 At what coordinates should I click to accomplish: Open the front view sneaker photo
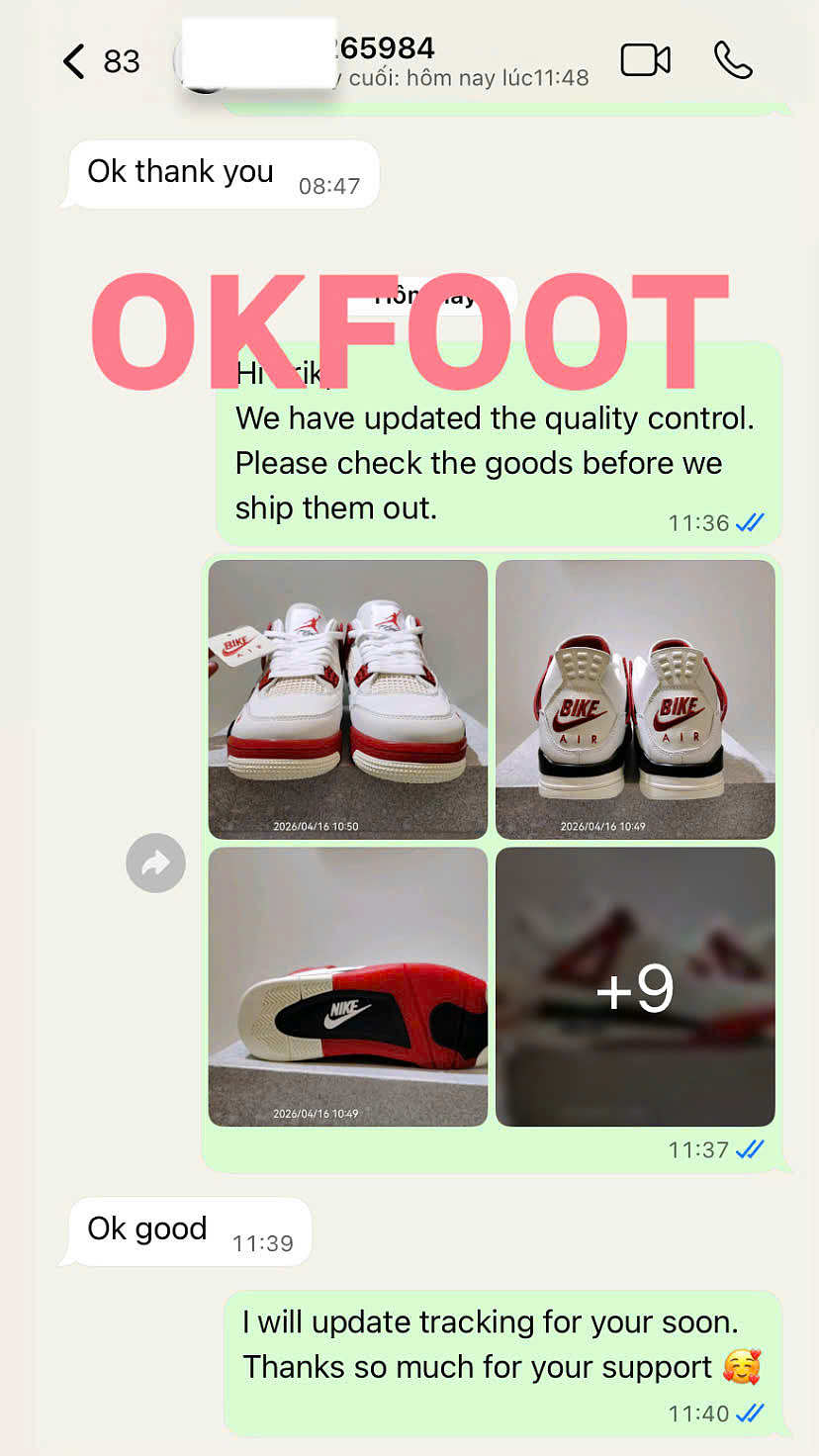pos(348,699)
